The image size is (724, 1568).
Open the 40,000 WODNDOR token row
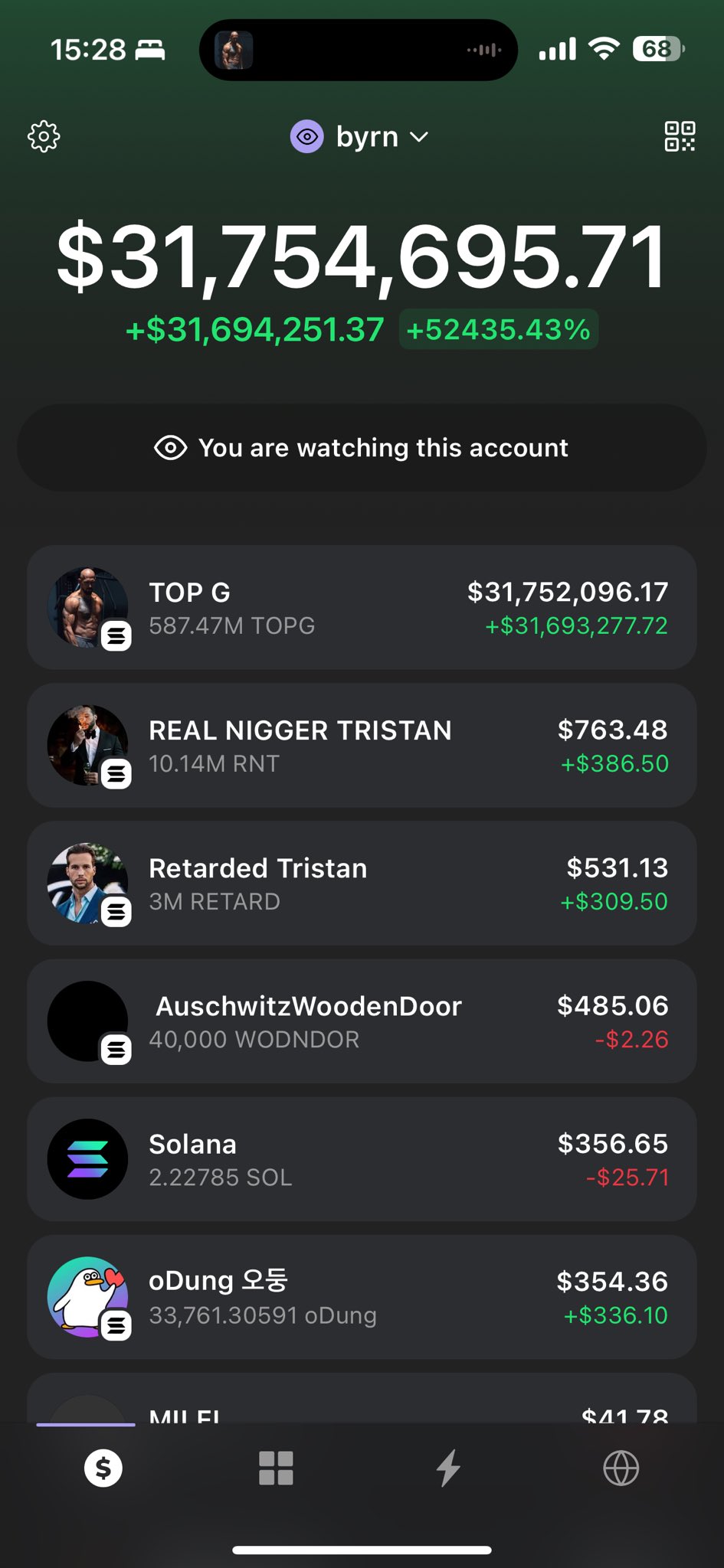pyautogui.click(x=362, y=1021)
